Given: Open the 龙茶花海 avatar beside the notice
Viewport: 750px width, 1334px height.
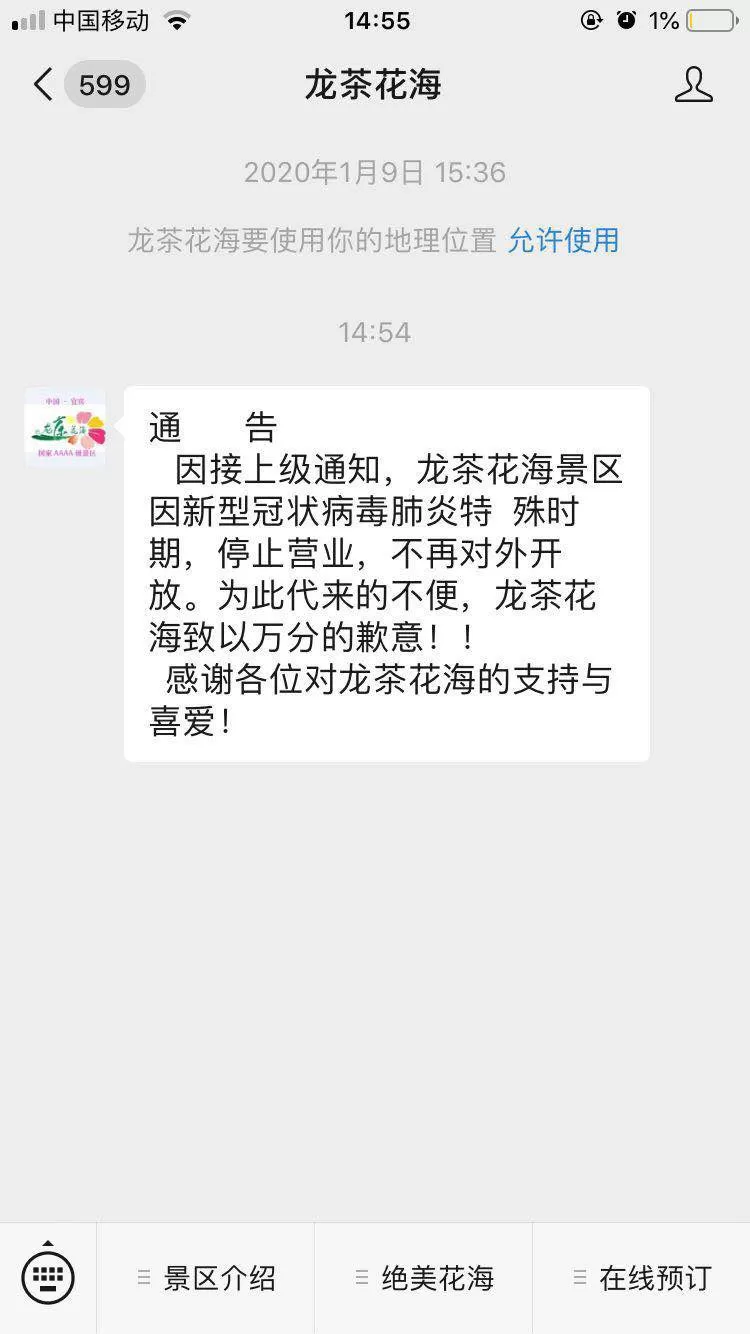Looking at the screenshot, I should click(x=65, y=428).
